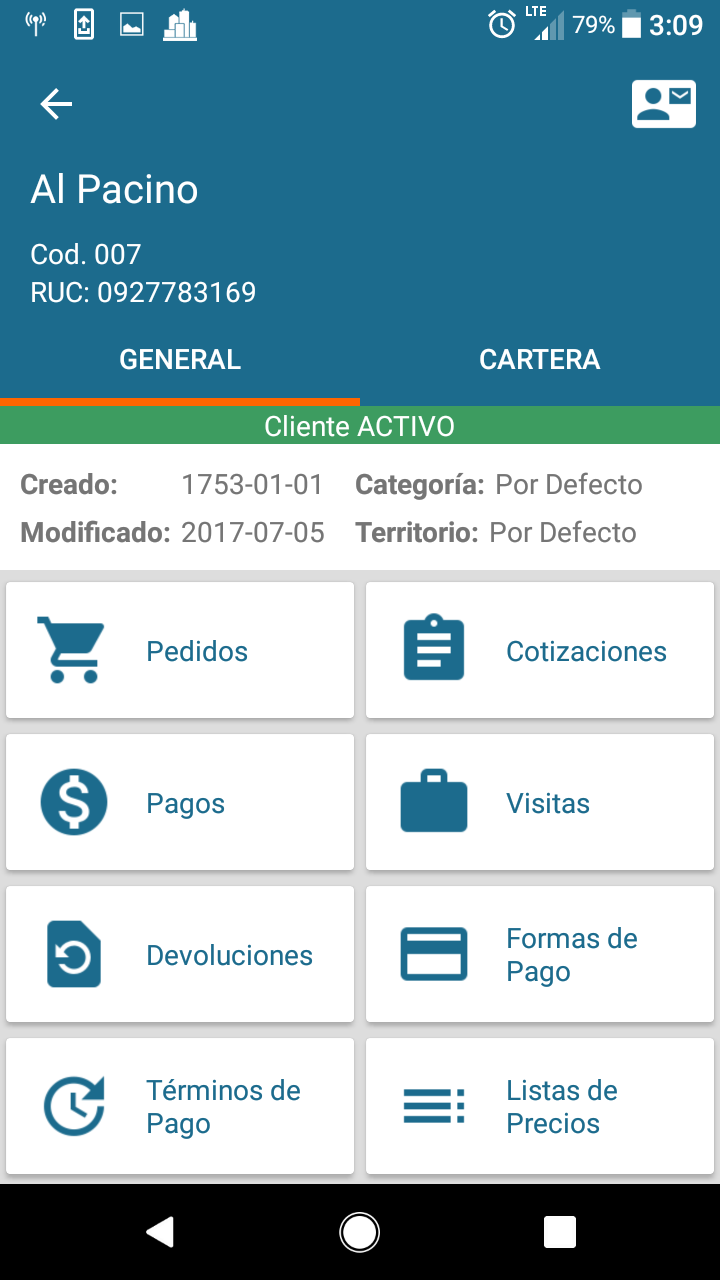Show Visitas for Al Pacino
This screenshot has width=720, height=1280.
pos(540,802)
